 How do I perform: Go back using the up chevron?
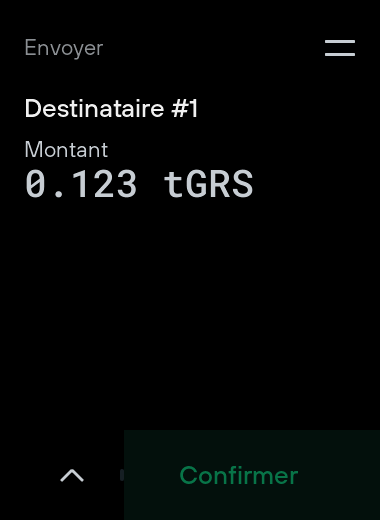point(72,475)
